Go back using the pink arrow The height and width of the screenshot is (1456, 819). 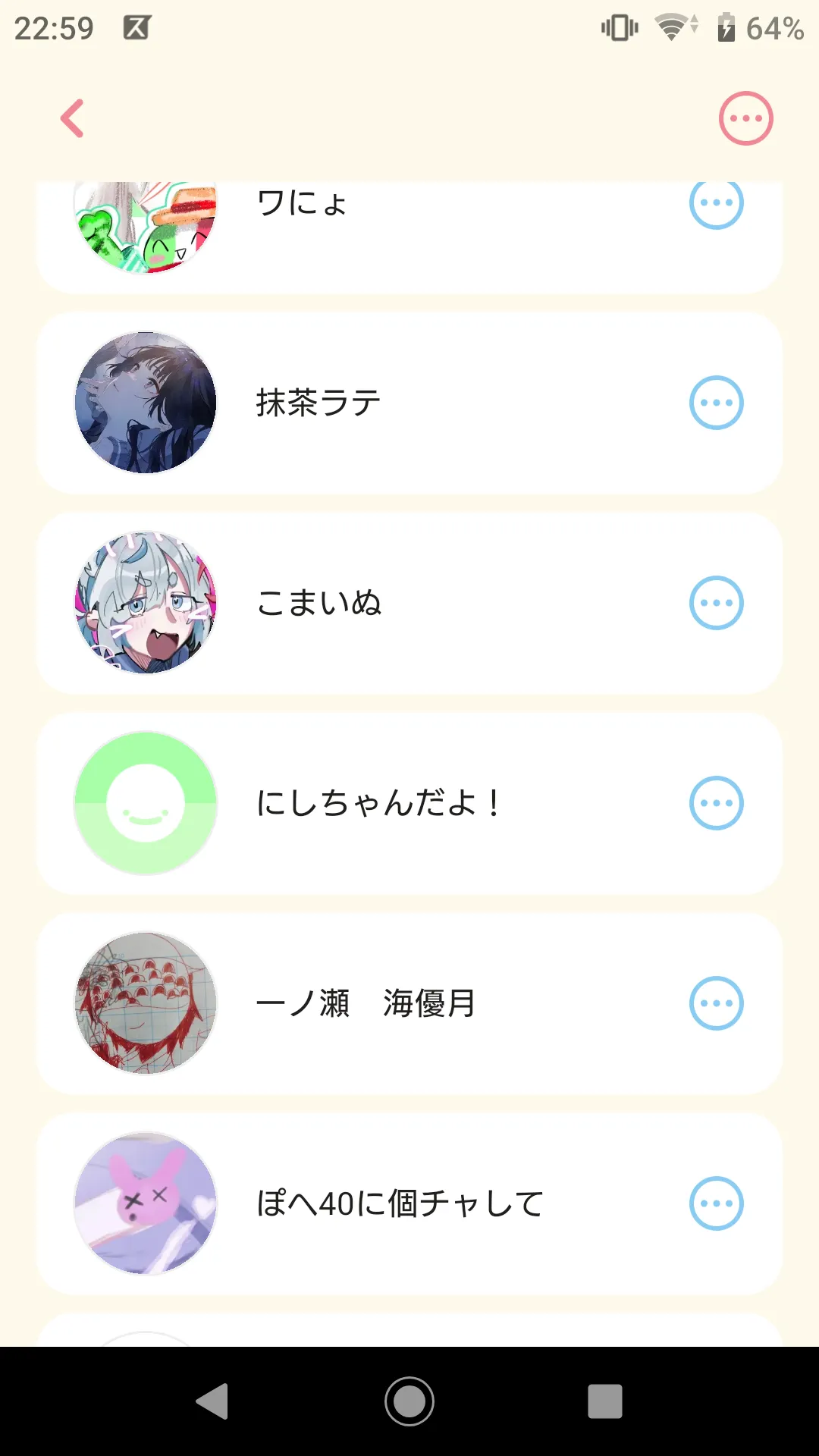(x=73, y=119)
